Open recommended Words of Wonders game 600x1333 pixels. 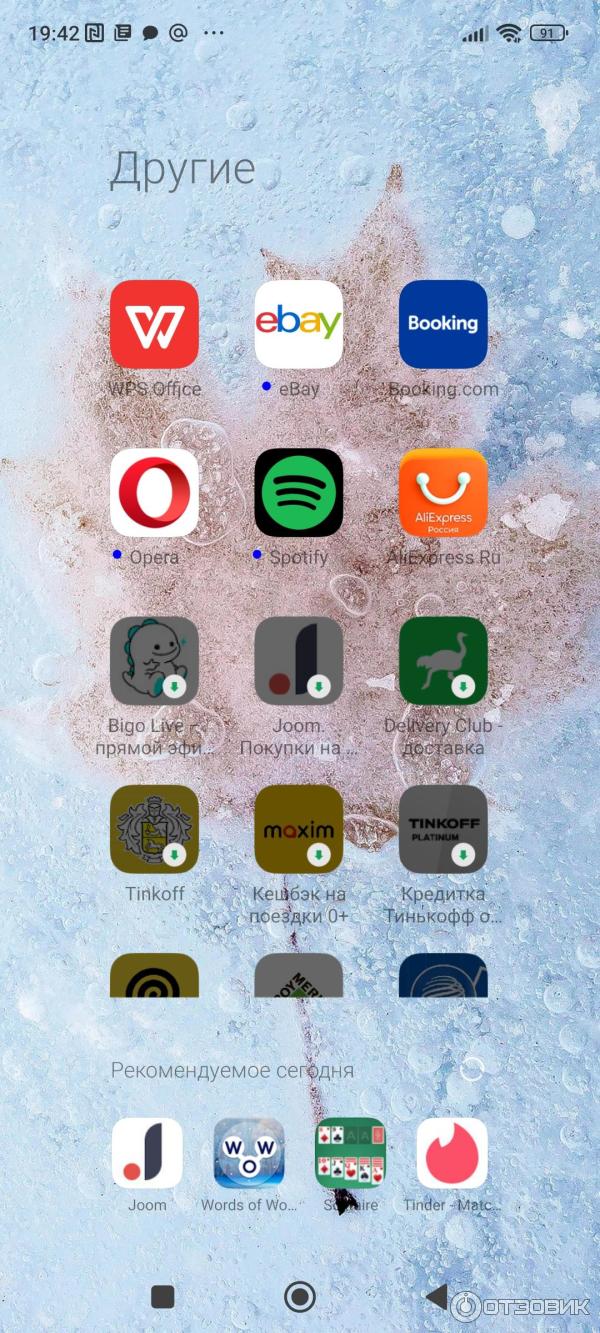tap(249, 1153)
